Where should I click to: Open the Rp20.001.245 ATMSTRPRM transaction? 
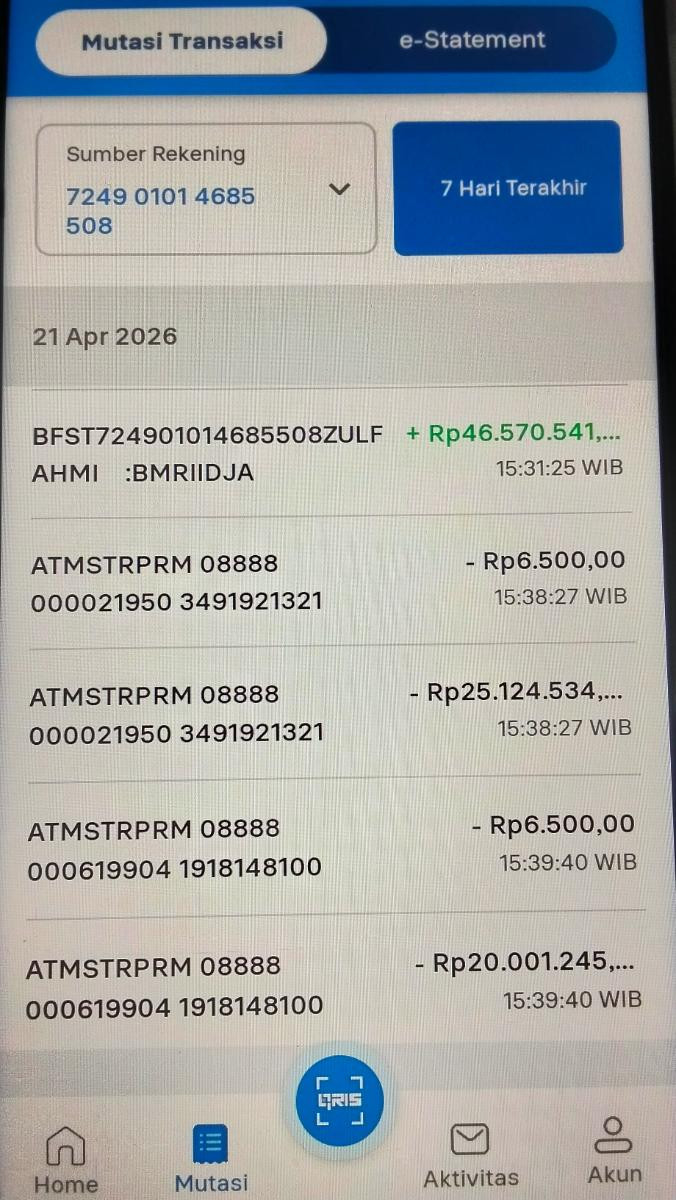[330, 985]
